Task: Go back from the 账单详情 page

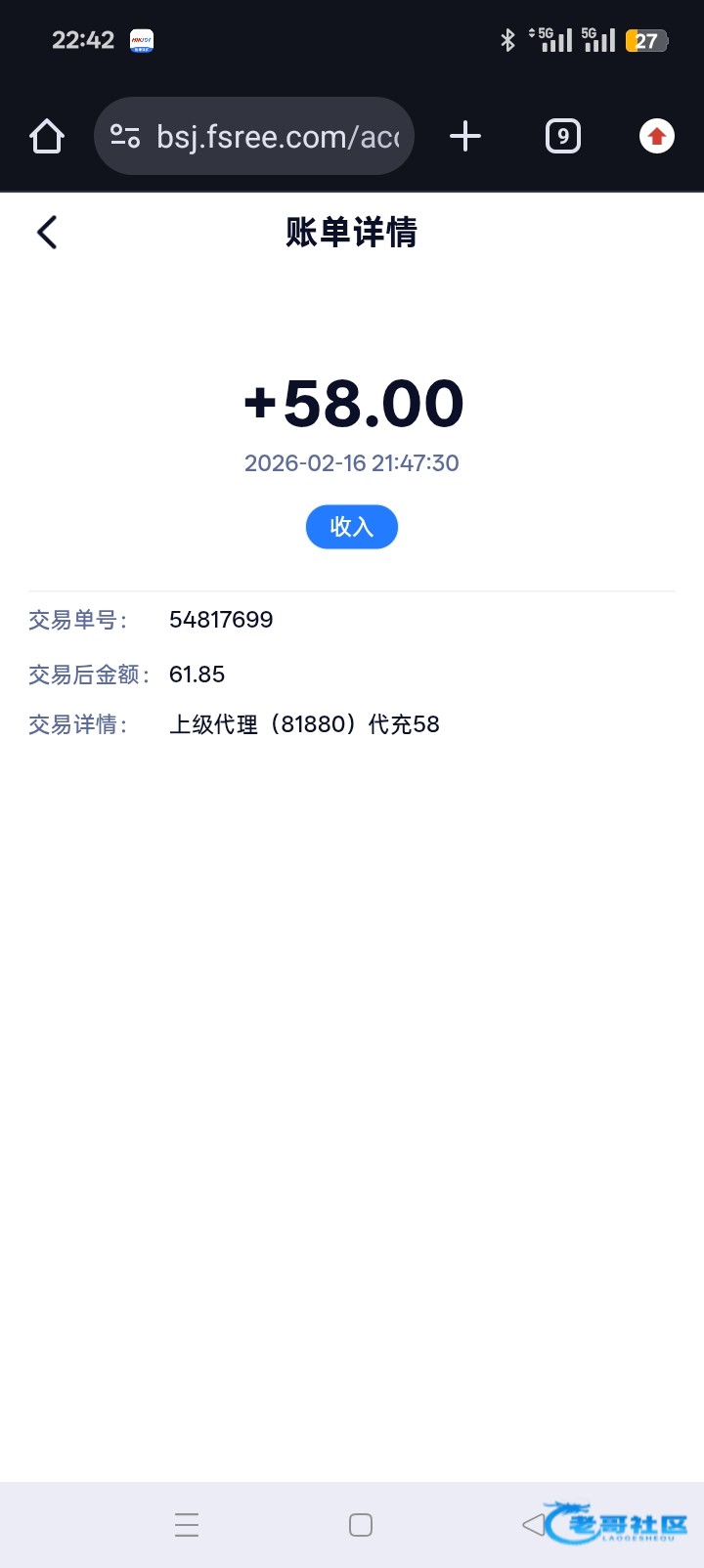Action: 47,233
